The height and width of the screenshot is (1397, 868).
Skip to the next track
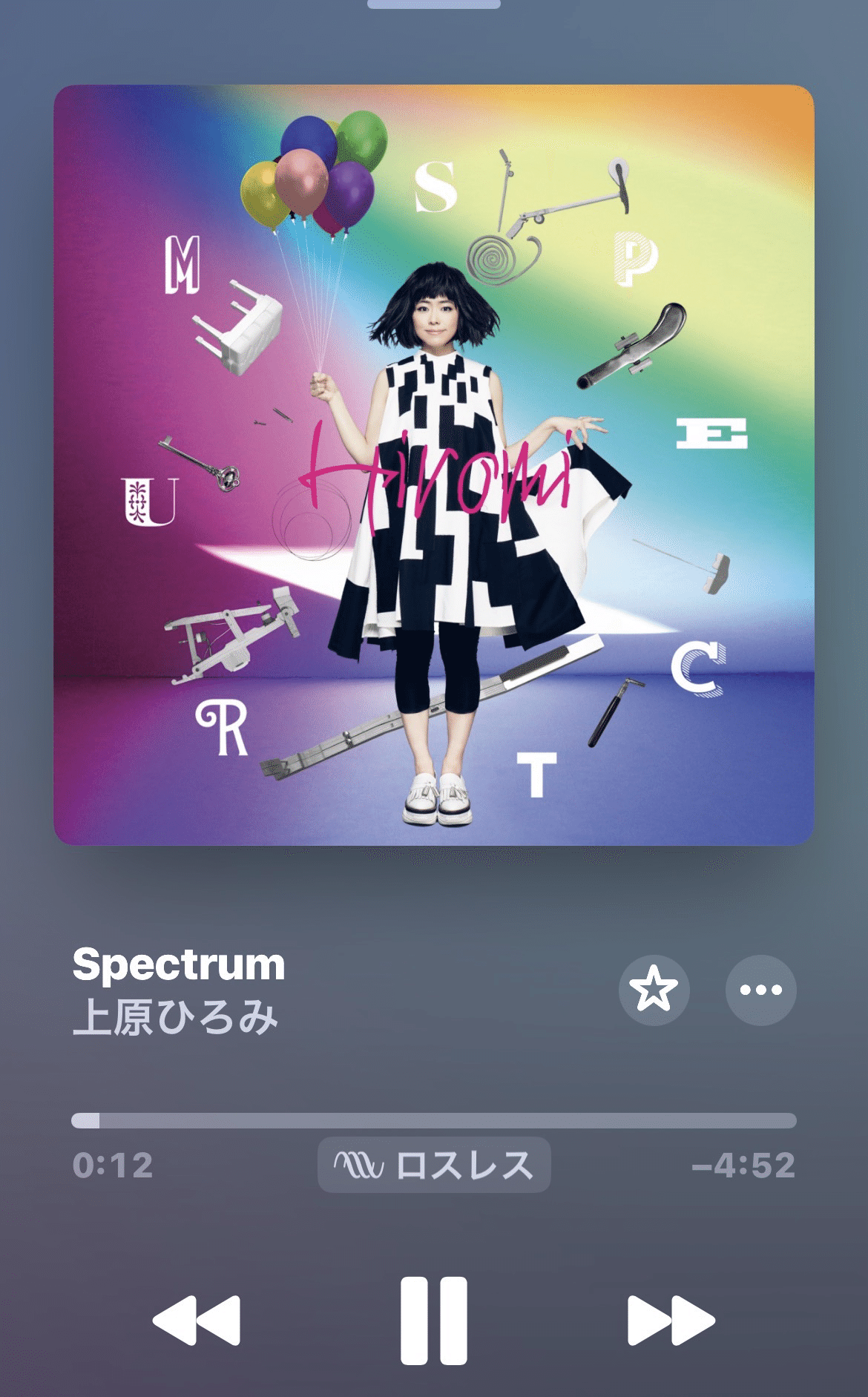pos(671,1321)
